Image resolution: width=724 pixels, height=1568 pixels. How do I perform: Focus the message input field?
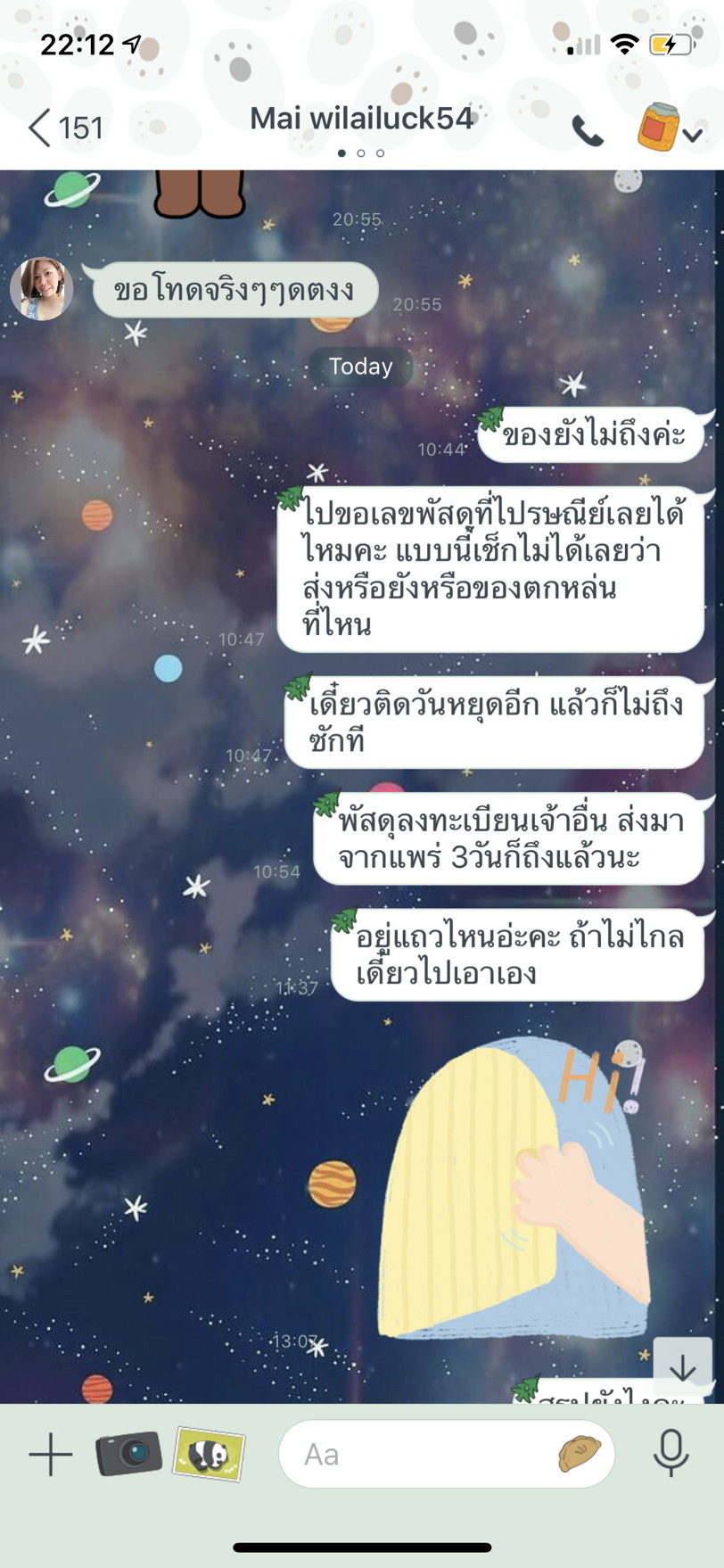(419, 1455)
